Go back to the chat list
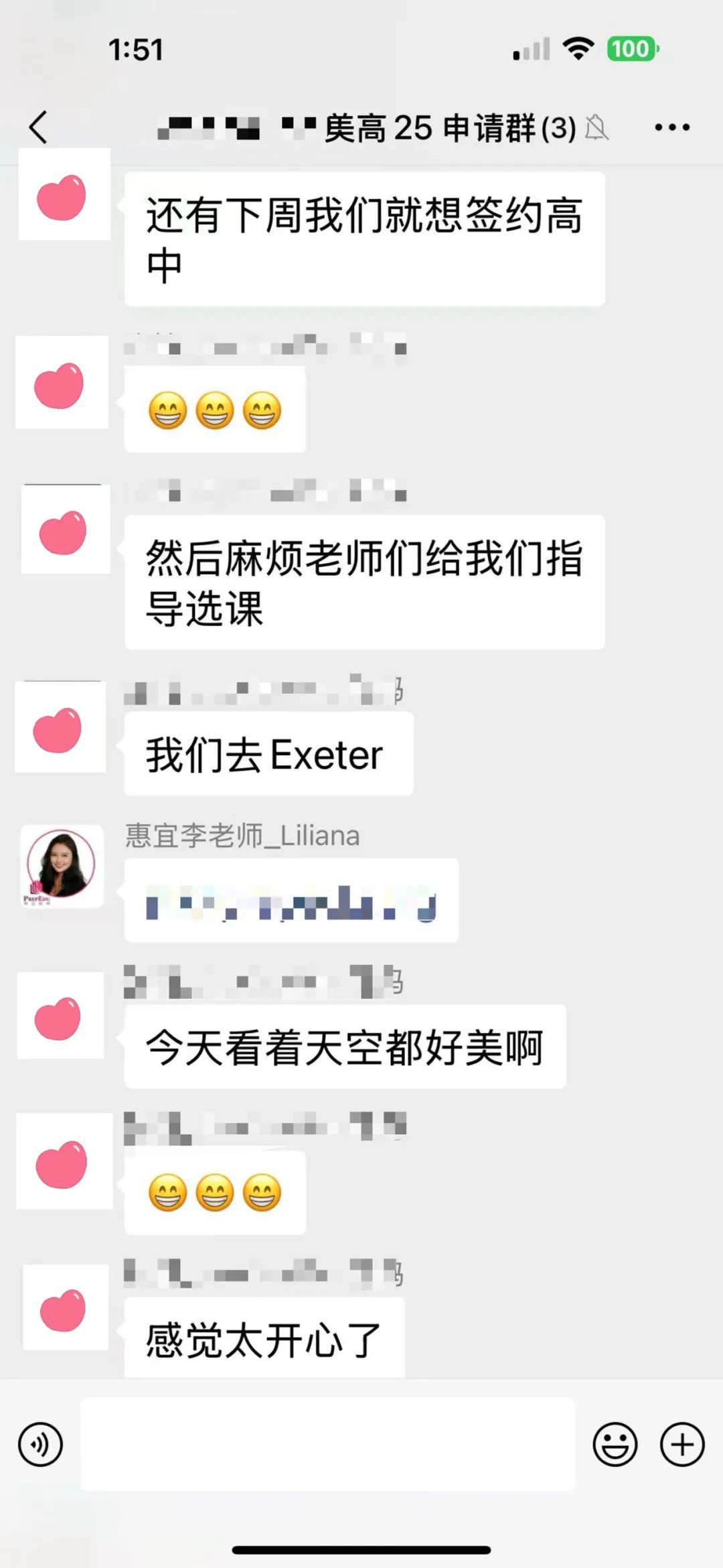This screenshot has width=723, height=1568. pyautogui.click(x=38, y=127)
